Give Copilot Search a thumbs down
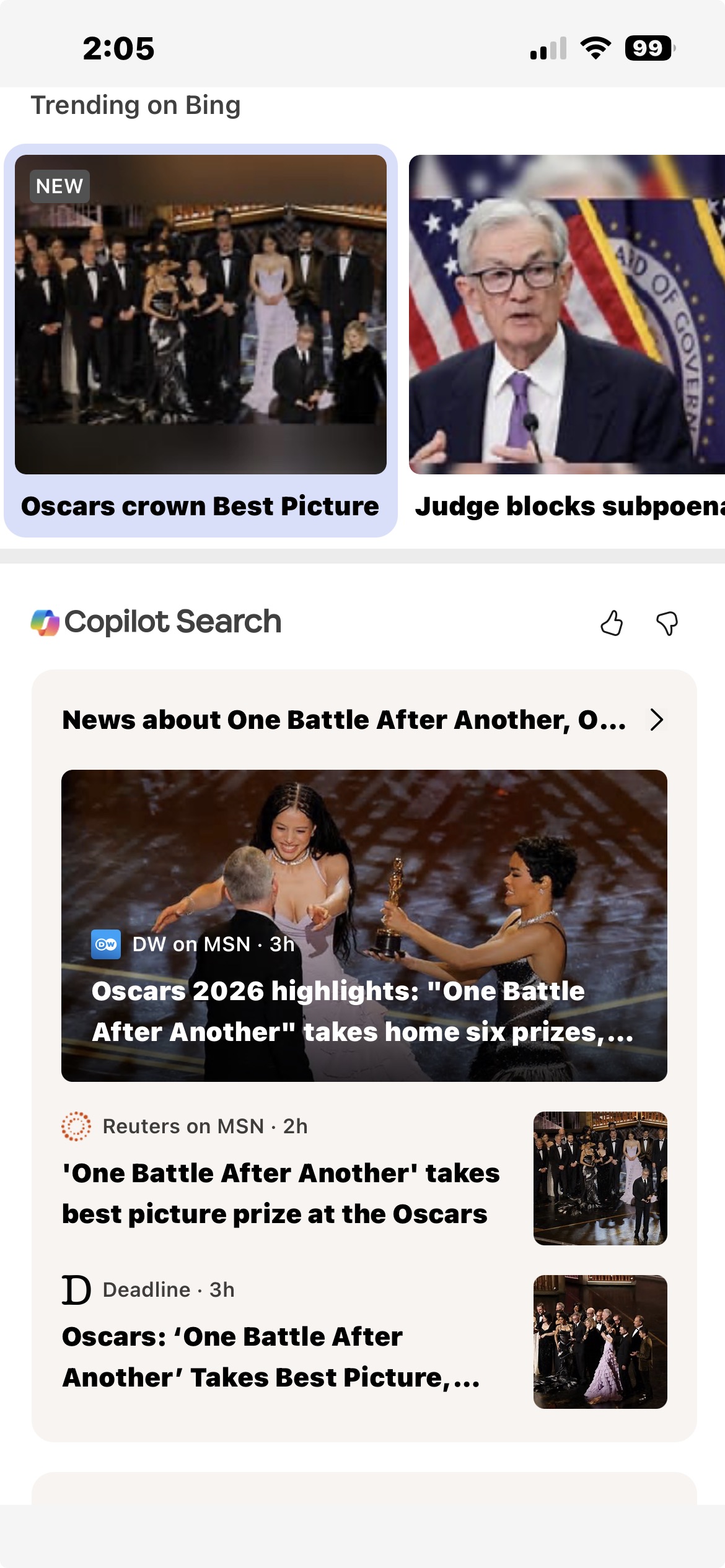This screenshot has width=725, height=1568. point(667,623)
